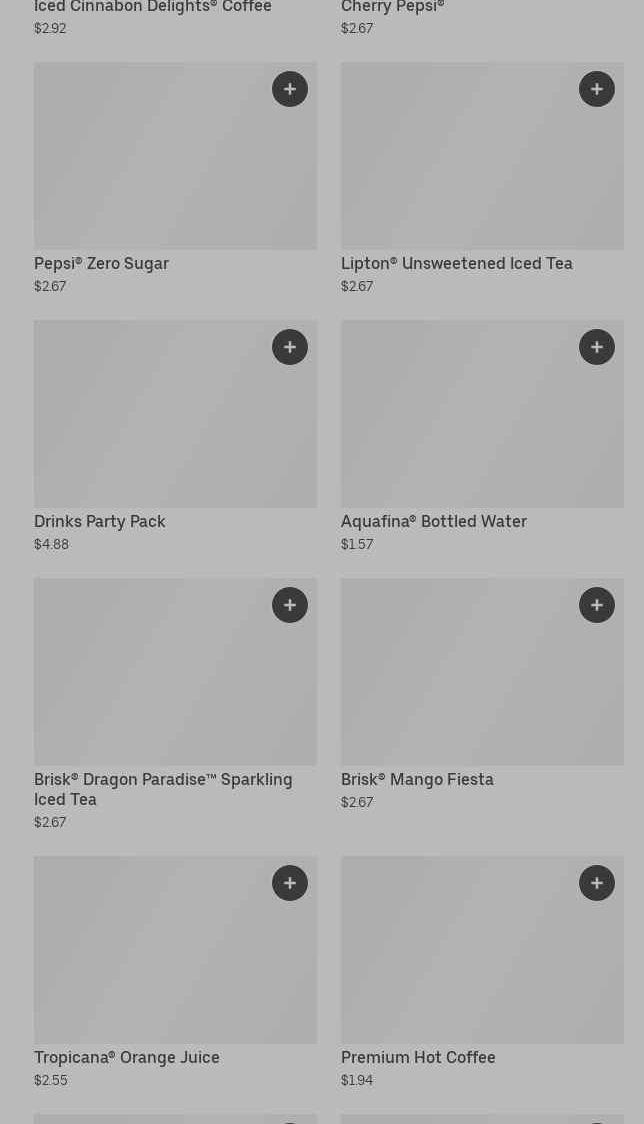Add Pepsi Zero Sugar to the order
644x1124 pixels.
click(x=290, y=89)
